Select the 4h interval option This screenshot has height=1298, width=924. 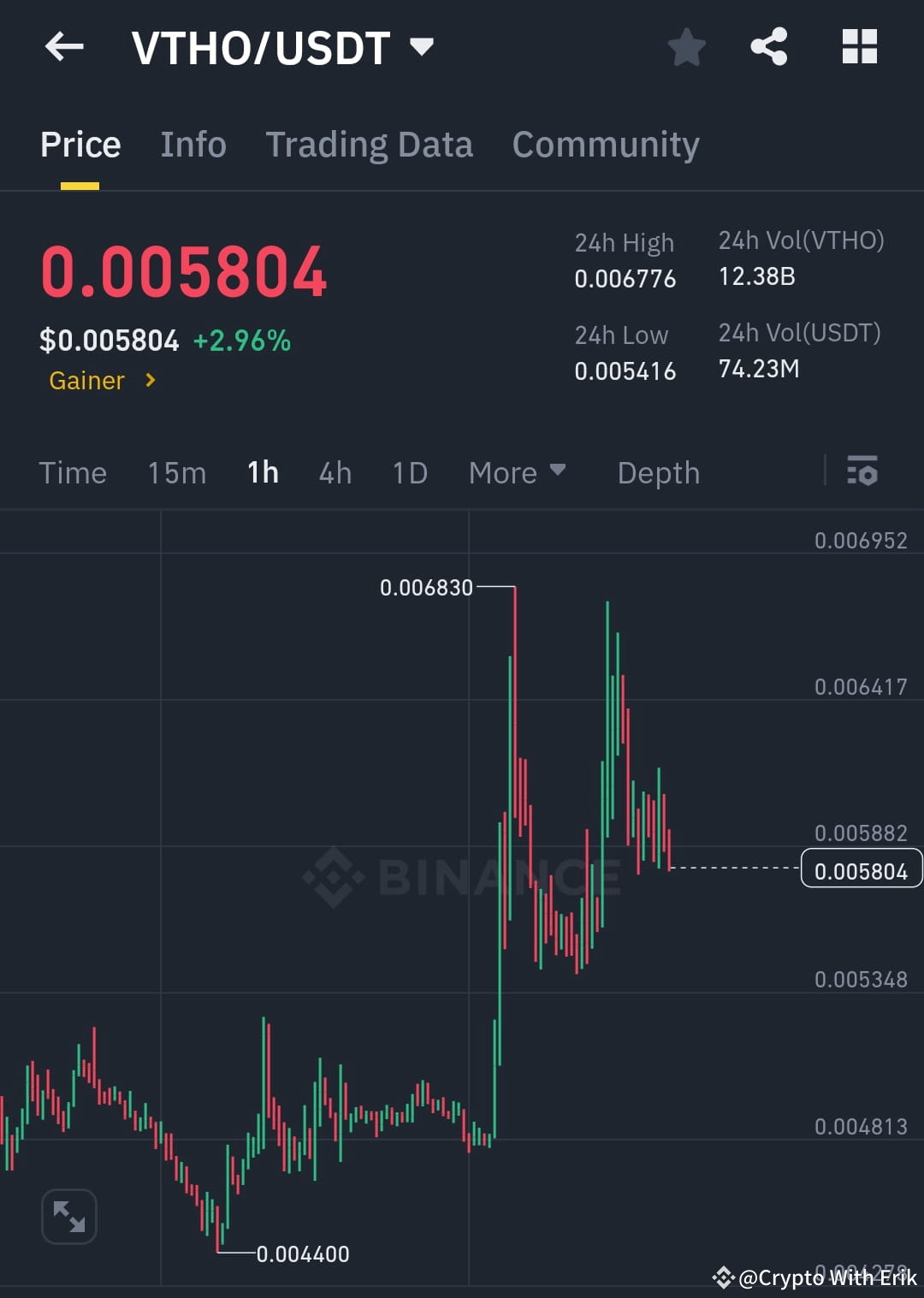[335, 472]
